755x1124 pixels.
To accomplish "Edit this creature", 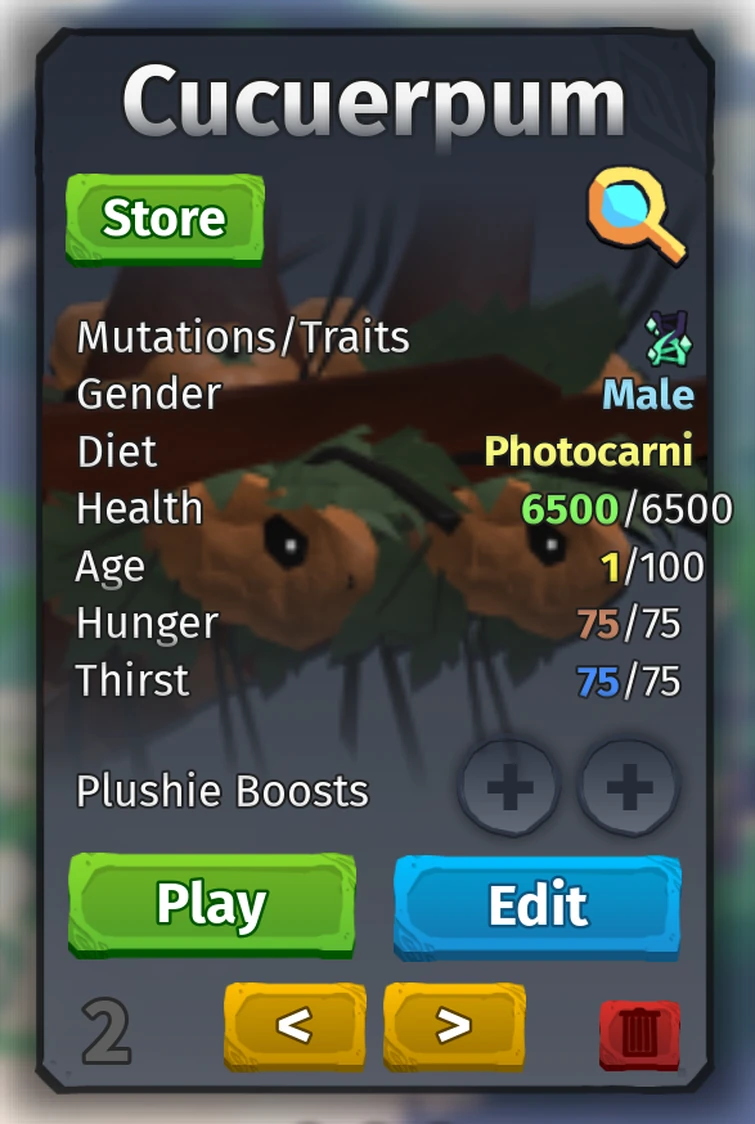I will point(537,905).
